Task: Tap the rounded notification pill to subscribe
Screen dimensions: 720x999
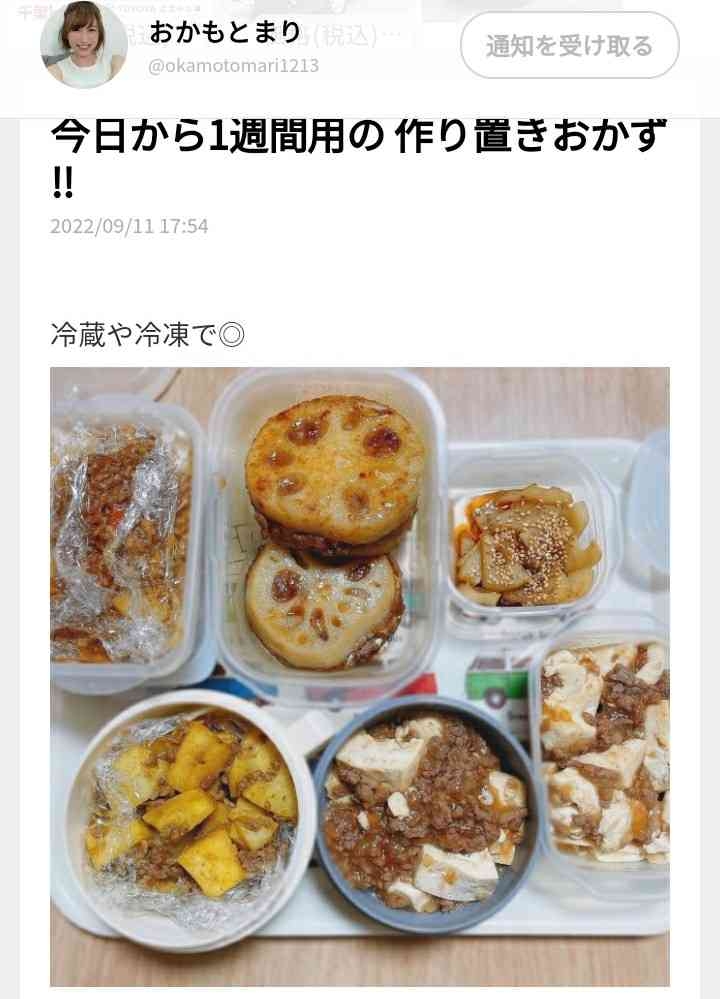Action: point(570,44)
